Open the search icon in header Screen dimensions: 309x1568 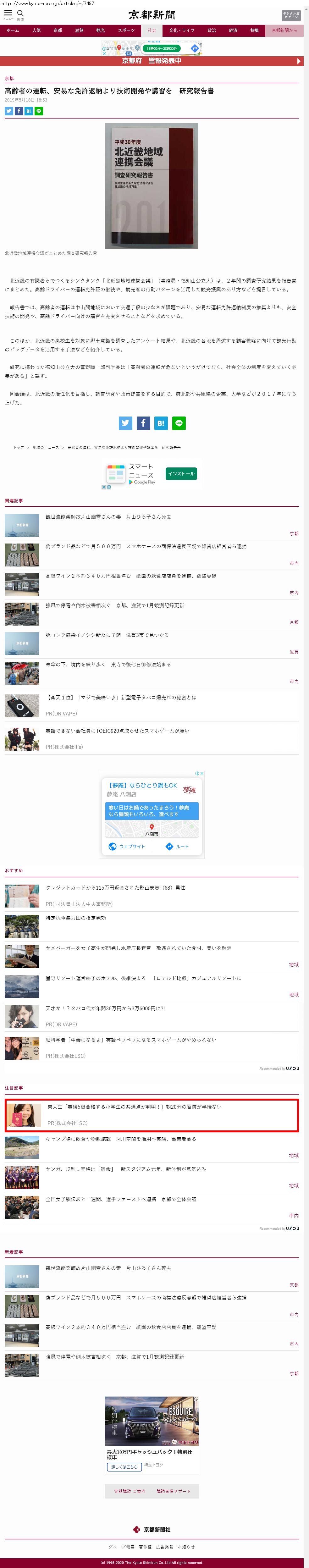20,14
